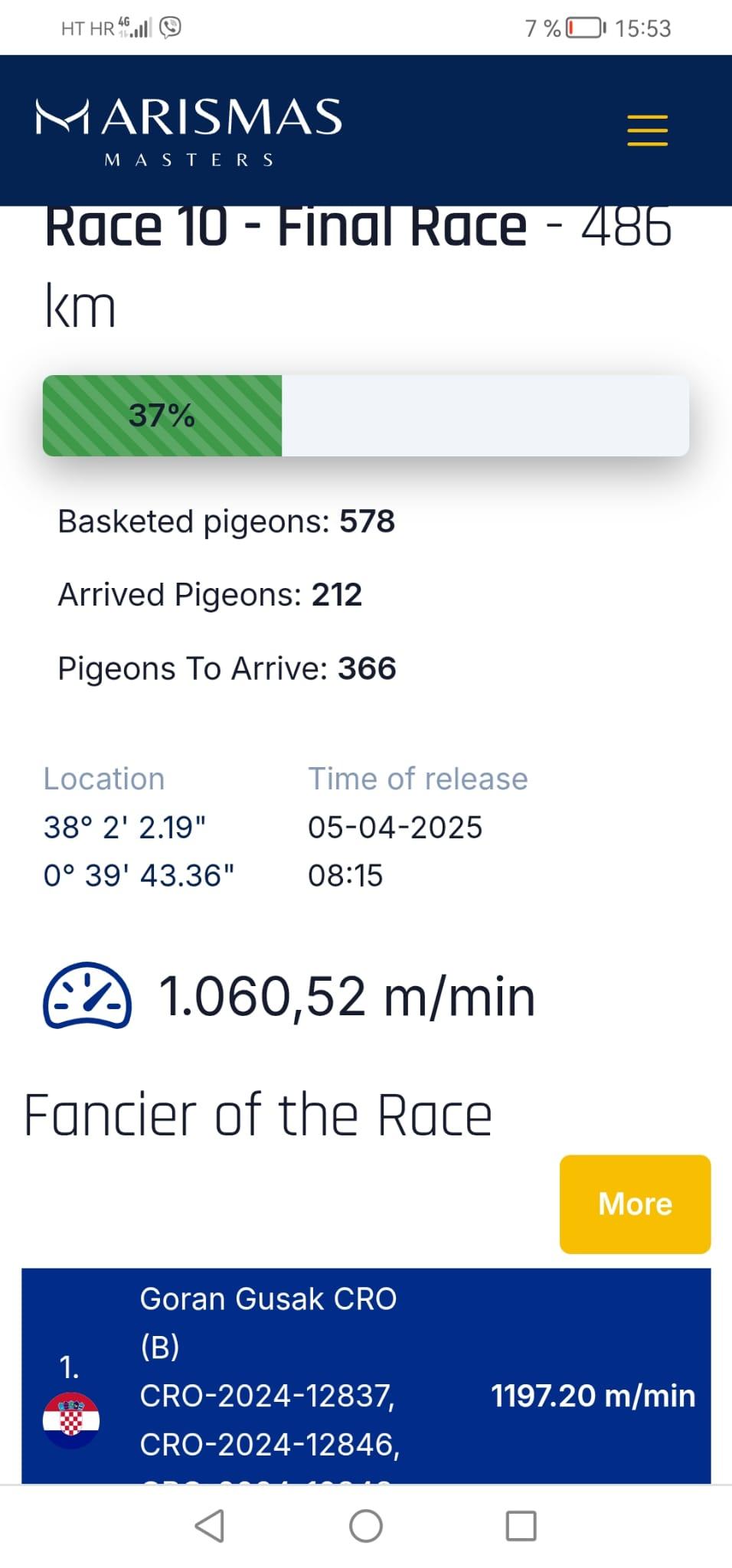This screenshot has height=1568, width=732.
Task: Tap the Marismas Masters logo
Action: pyautogui.click(x=188, y=130)
